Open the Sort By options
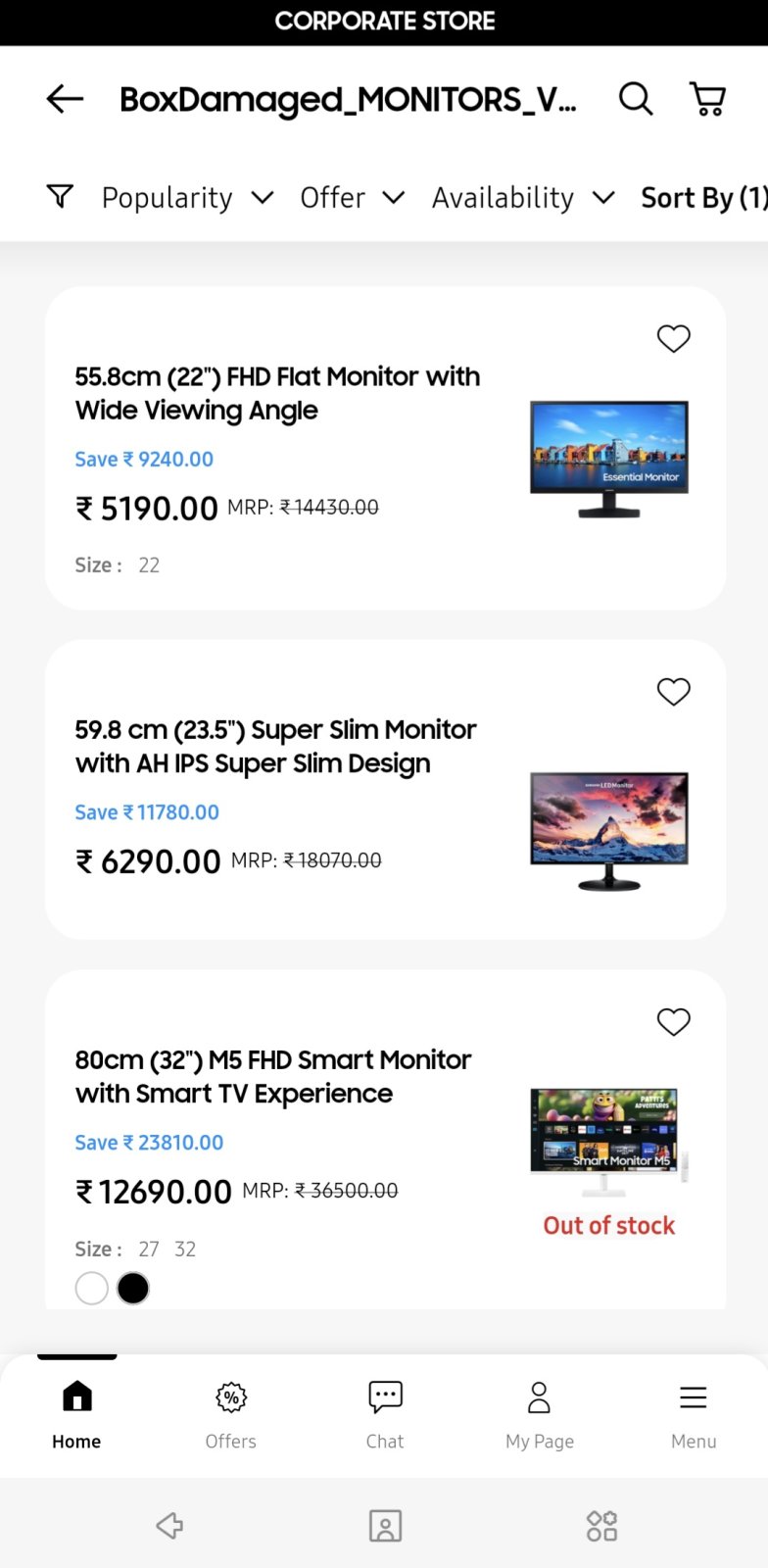This screenshot has width=768, height=1568. click(703, 198)
